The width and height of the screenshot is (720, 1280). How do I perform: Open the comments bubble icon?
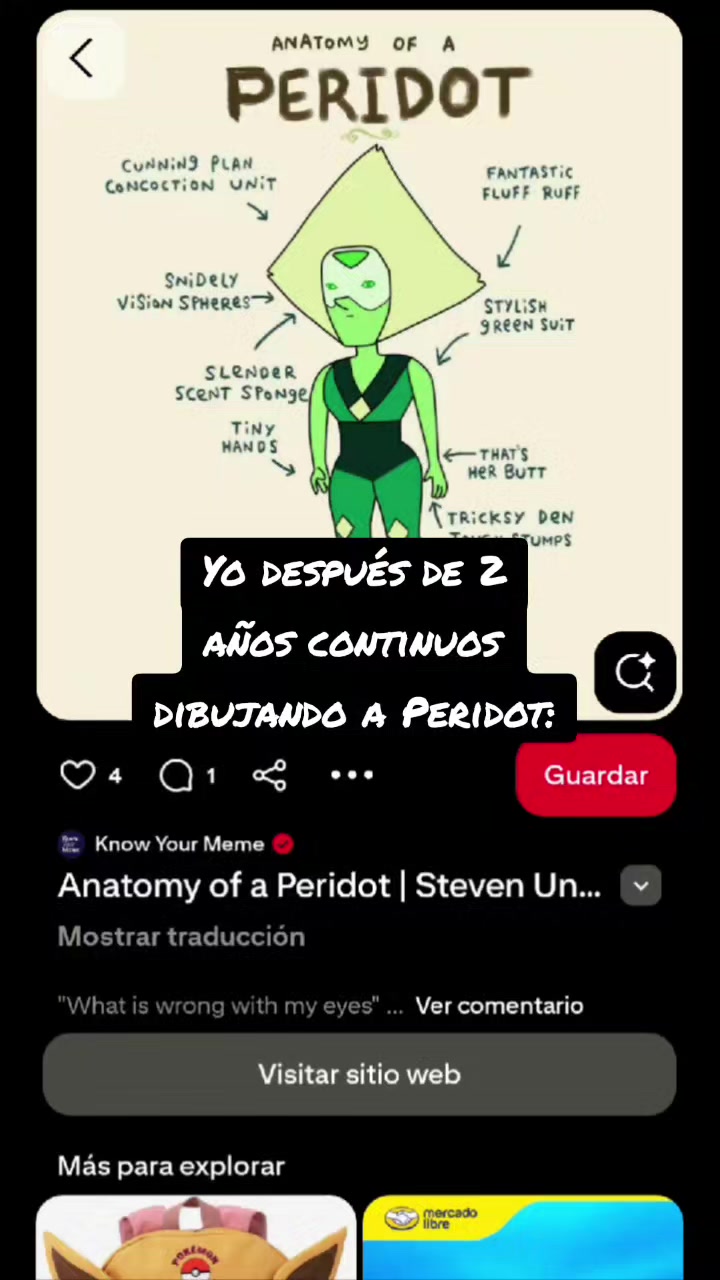click(176, 775)
